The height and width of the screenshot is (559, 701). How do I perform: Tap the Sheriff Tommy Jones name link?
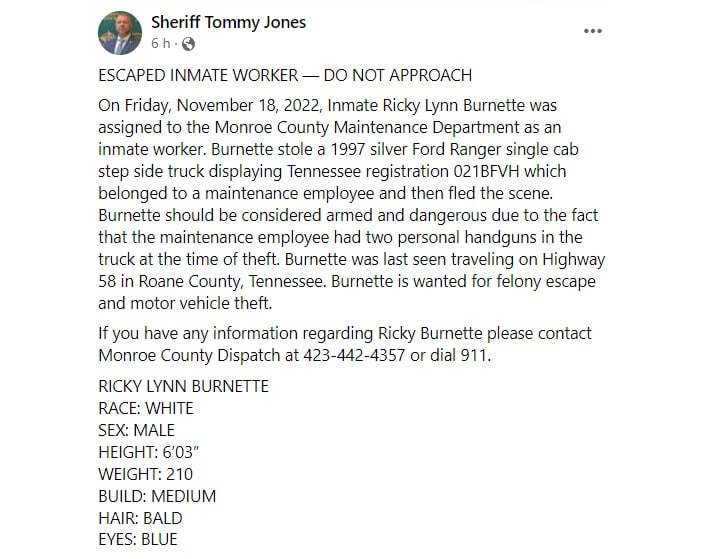228,22
